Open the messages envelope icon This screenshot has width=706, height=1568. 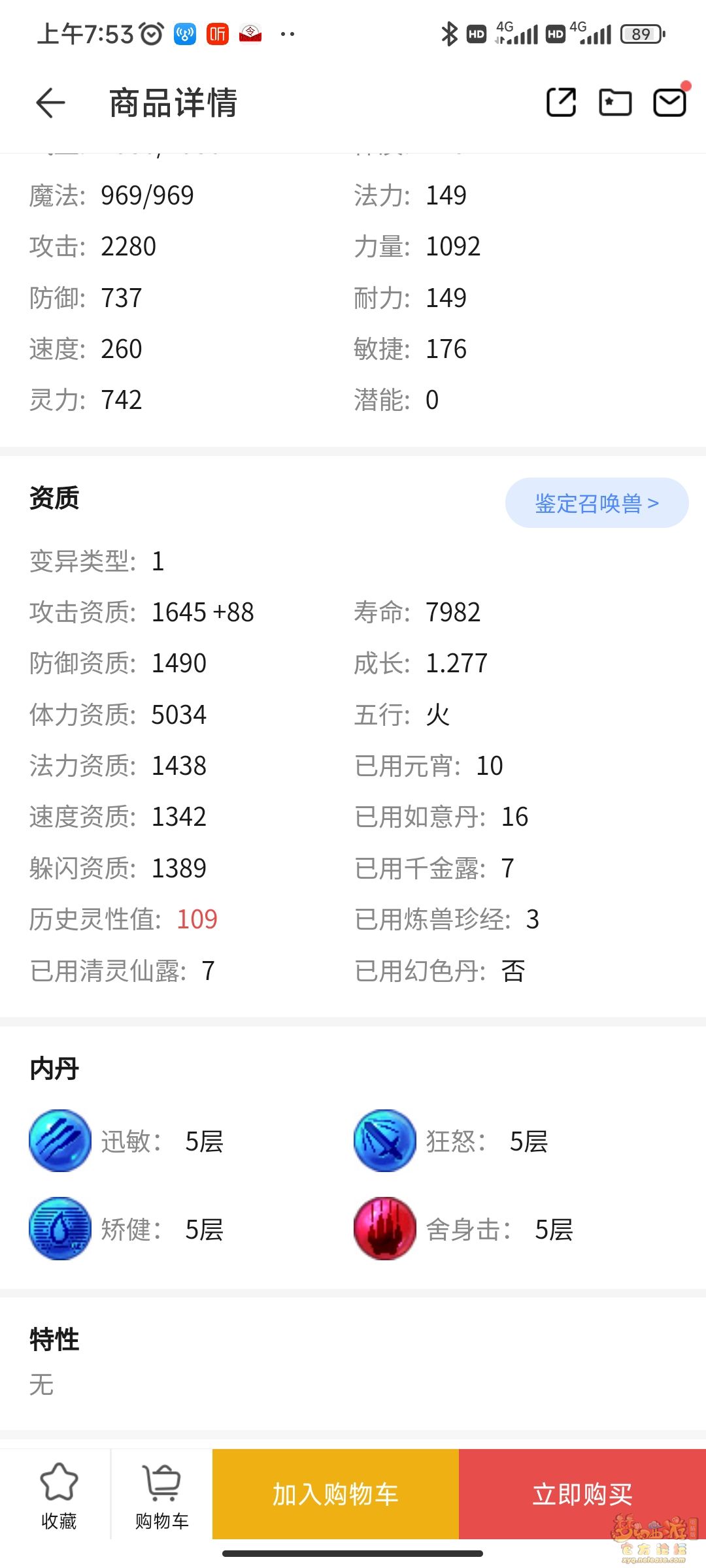coord(670,102)
